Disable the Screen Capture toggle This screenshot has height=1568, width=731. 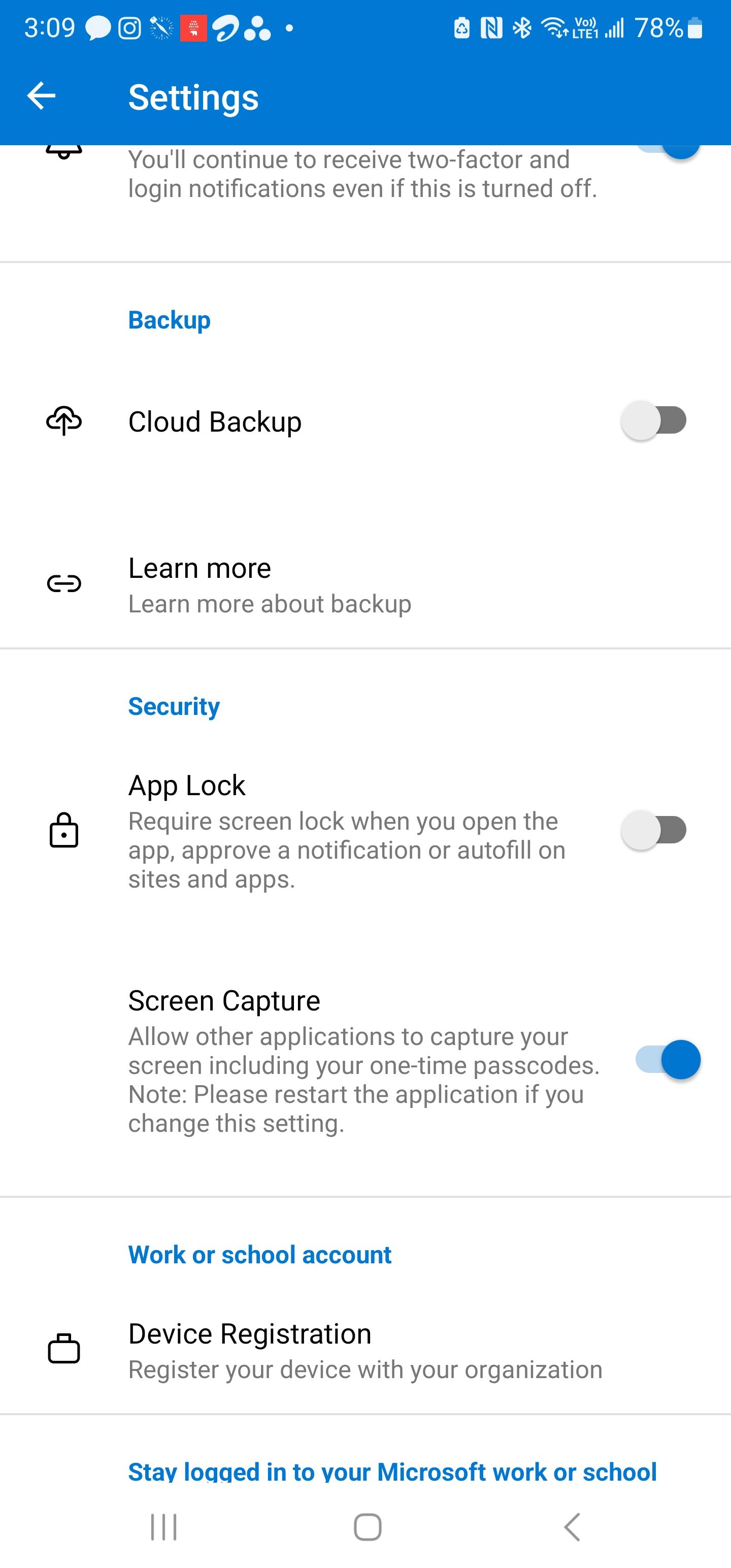pyautogui.click(x=667, y=1060)
